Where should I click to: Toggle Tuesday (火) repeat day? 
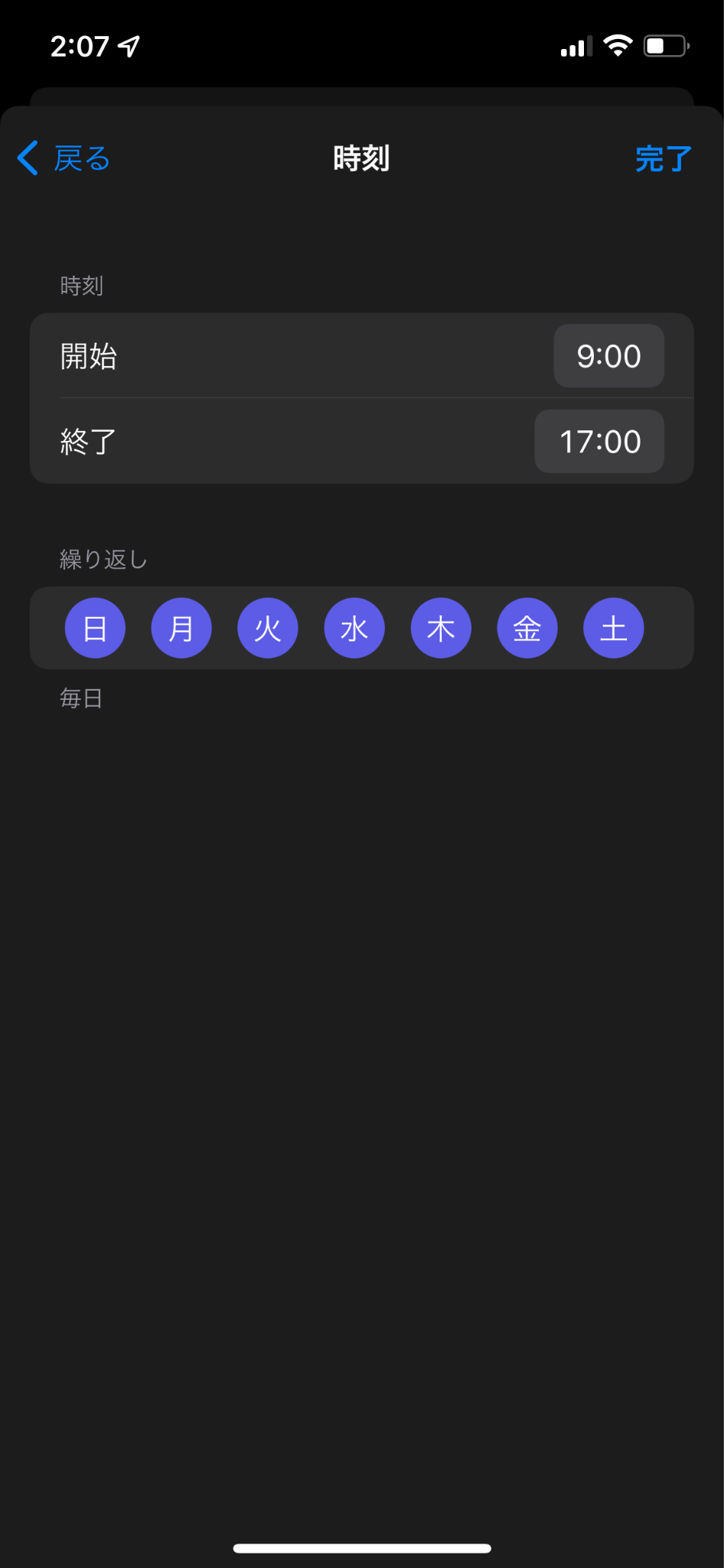point(268,629)
